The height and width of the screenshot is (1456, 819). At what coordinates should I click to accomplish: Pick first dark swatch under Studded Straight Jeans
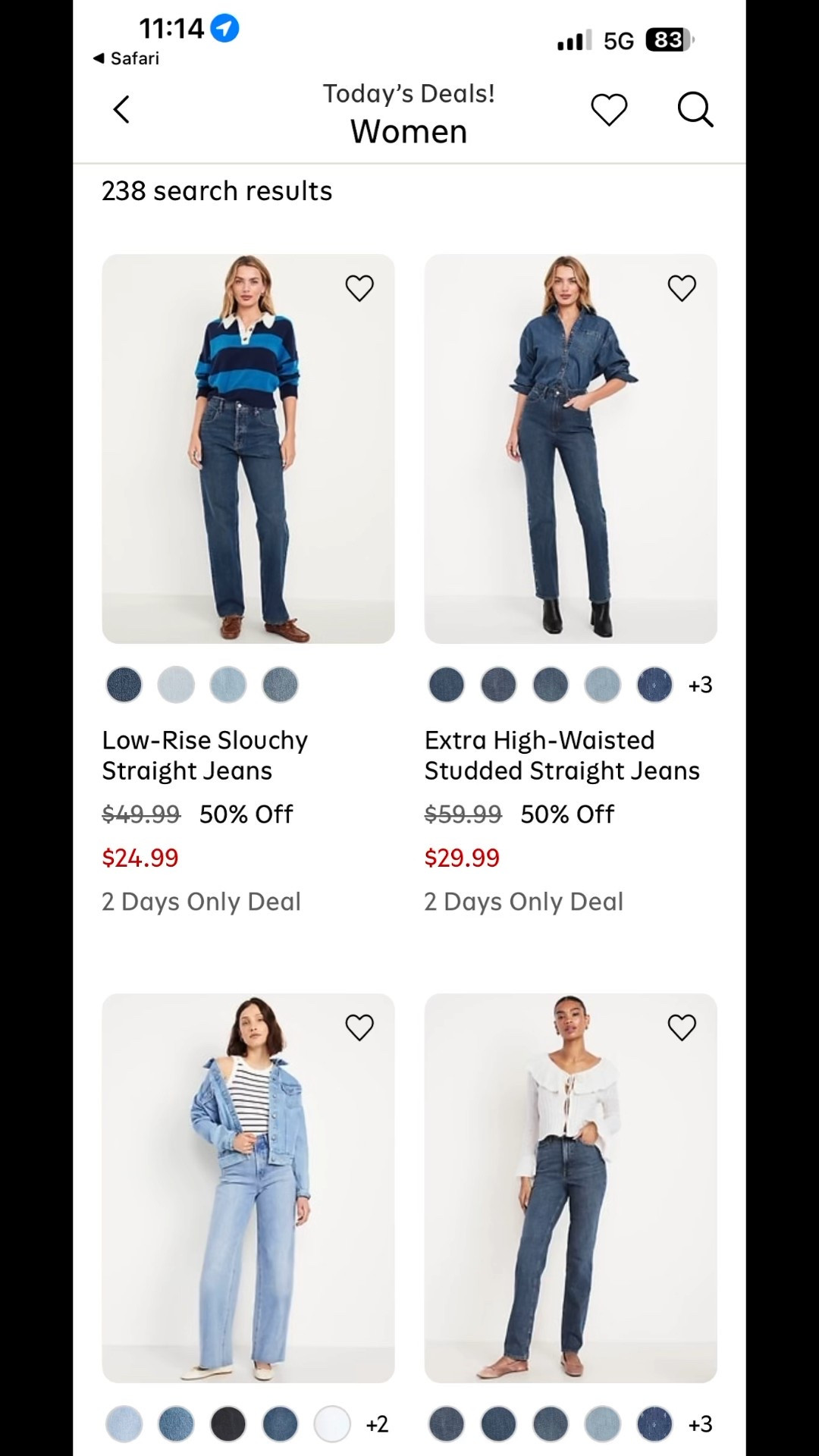[x=446, y=685]
